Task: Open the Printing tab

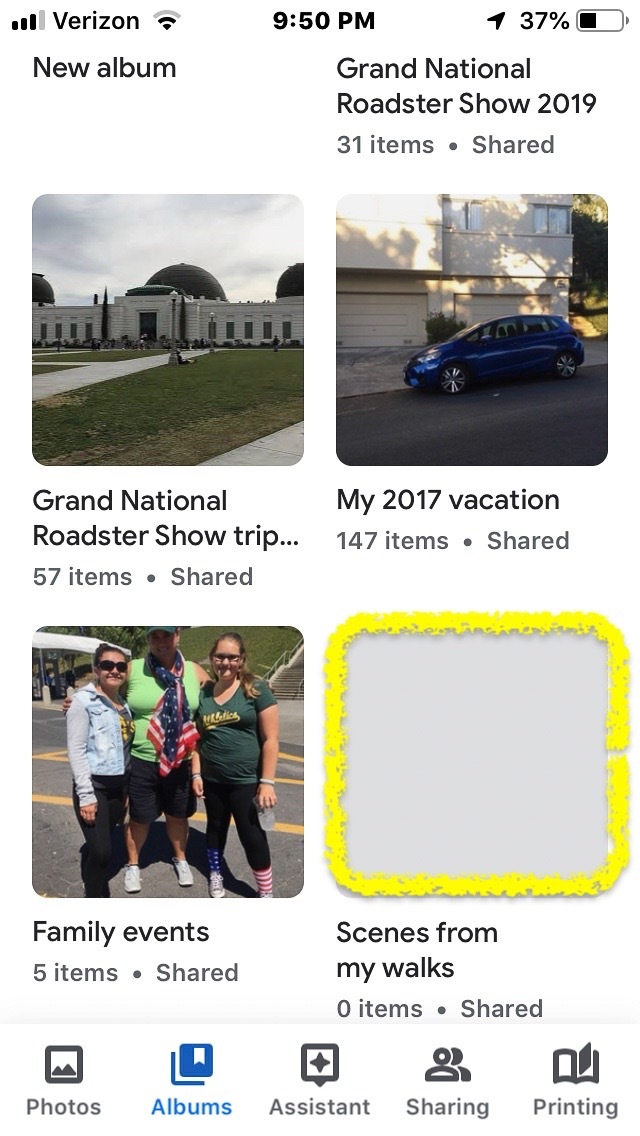Action: point(575,1080)
